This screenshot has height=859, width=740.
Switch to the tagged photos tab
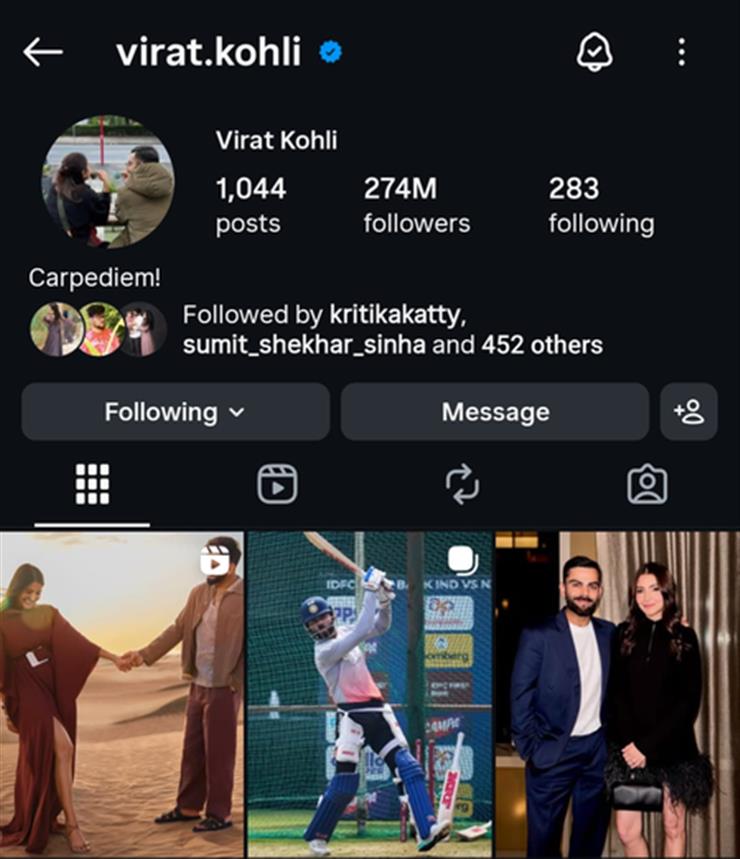click(647, 485)
